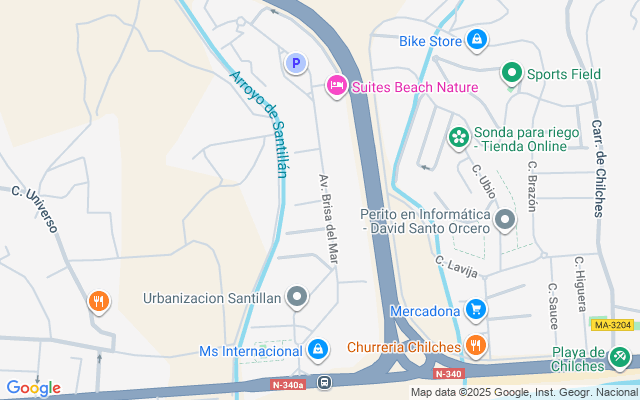Select the Playa de Chilches marker
The height and width of the screenshot is (400, 640).
click(620, 354)
